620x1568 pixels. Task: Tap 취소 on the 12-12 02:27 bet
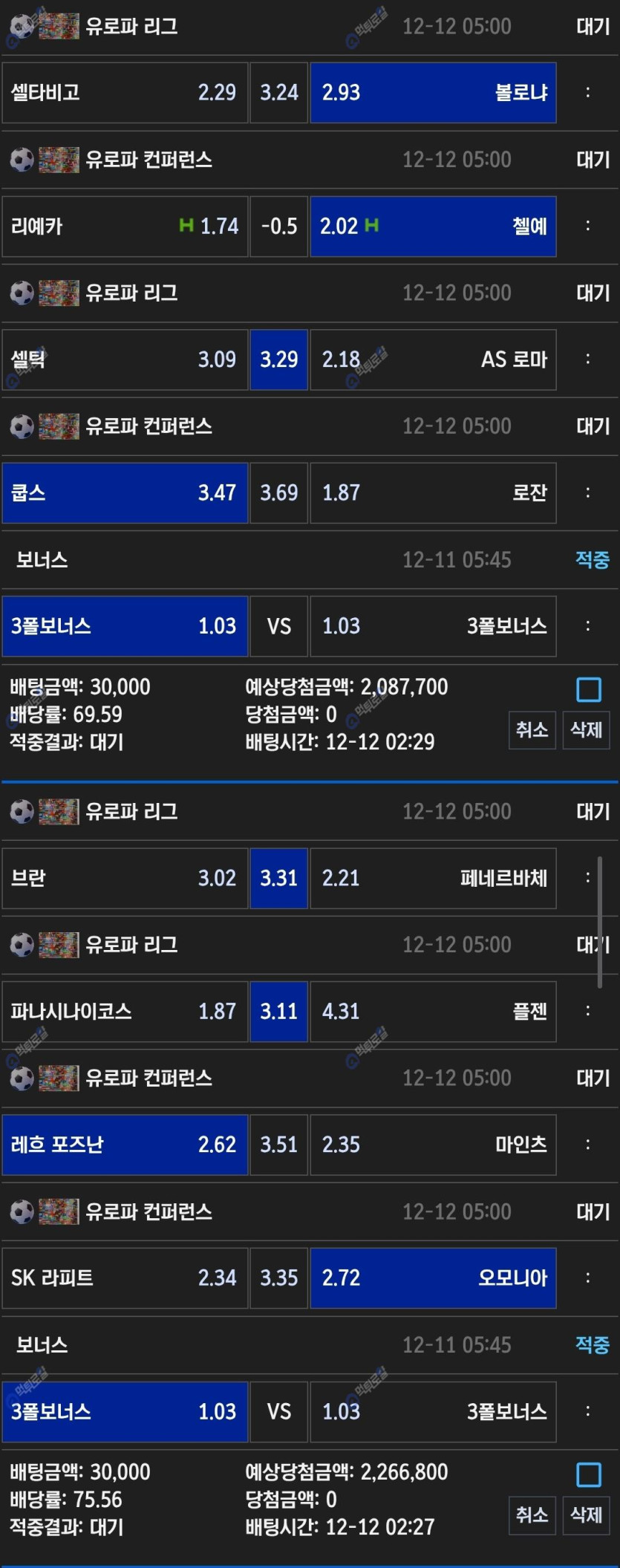[532, 1515]
